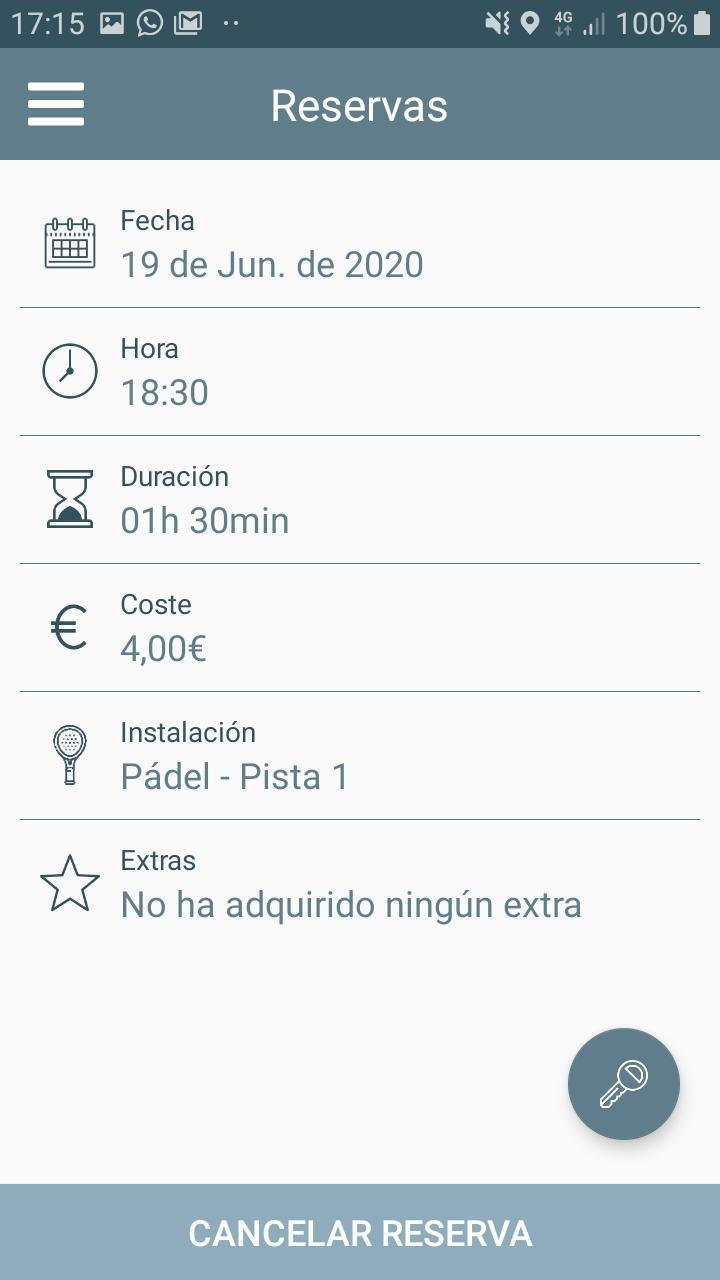Open the hamburger menu drawer
720x1280 pixels.
(x=56, y=104)
